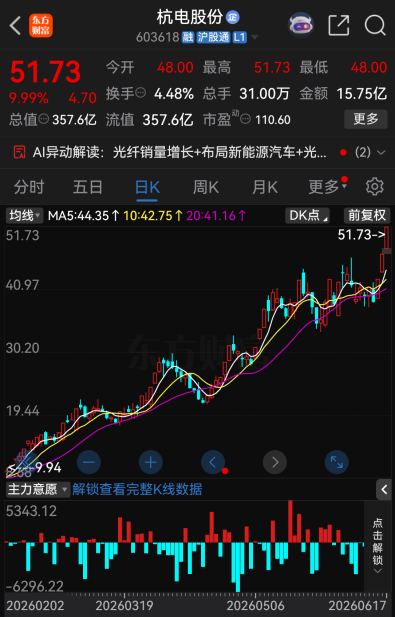
Task: Zoom out the K-line chart
Action: click(89, 462)
